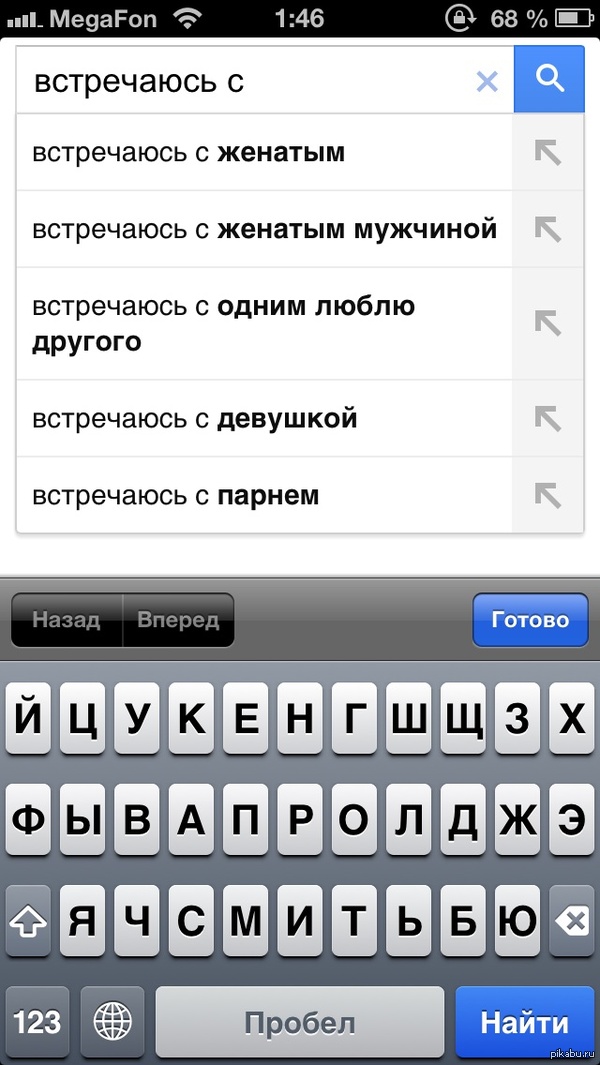The image size is (600, 1065).
Task: Tap the Вперед button above the keyboard
Action: (178, 620)
